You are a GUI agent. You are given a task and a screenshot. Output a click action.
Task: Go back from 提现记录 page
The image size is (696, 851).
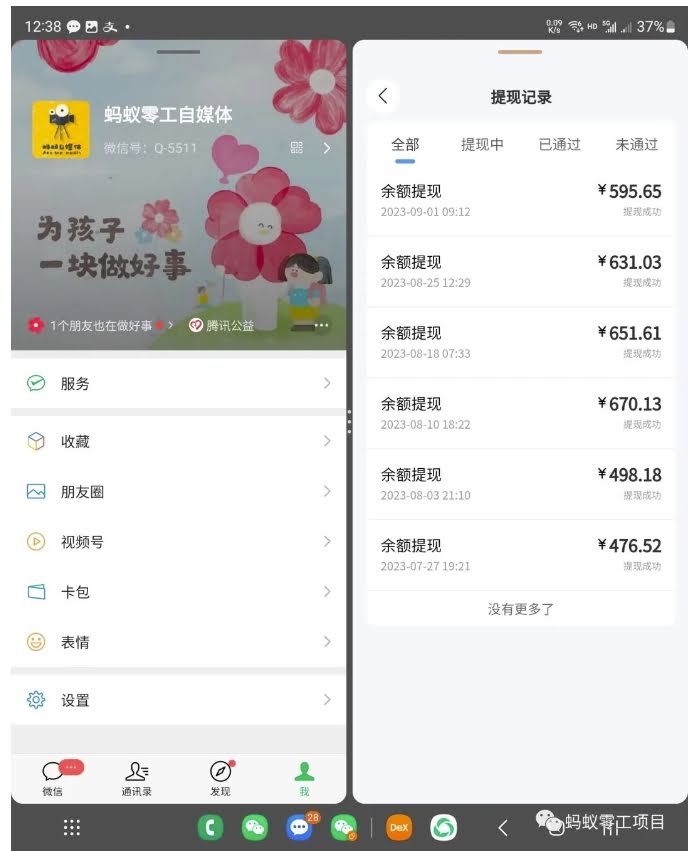(x=383, y=96)
